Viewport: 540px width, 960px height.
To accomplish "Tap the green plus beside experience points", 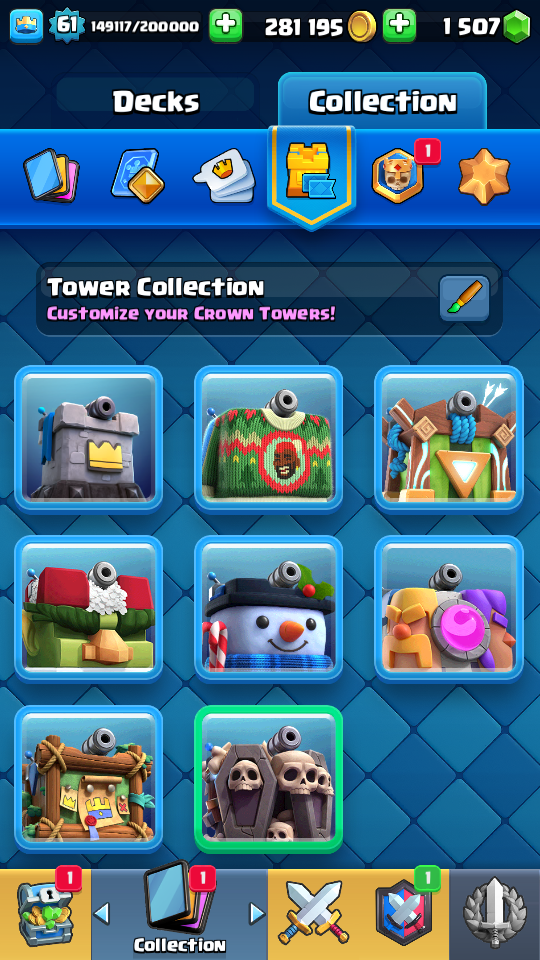I will 226,26.
